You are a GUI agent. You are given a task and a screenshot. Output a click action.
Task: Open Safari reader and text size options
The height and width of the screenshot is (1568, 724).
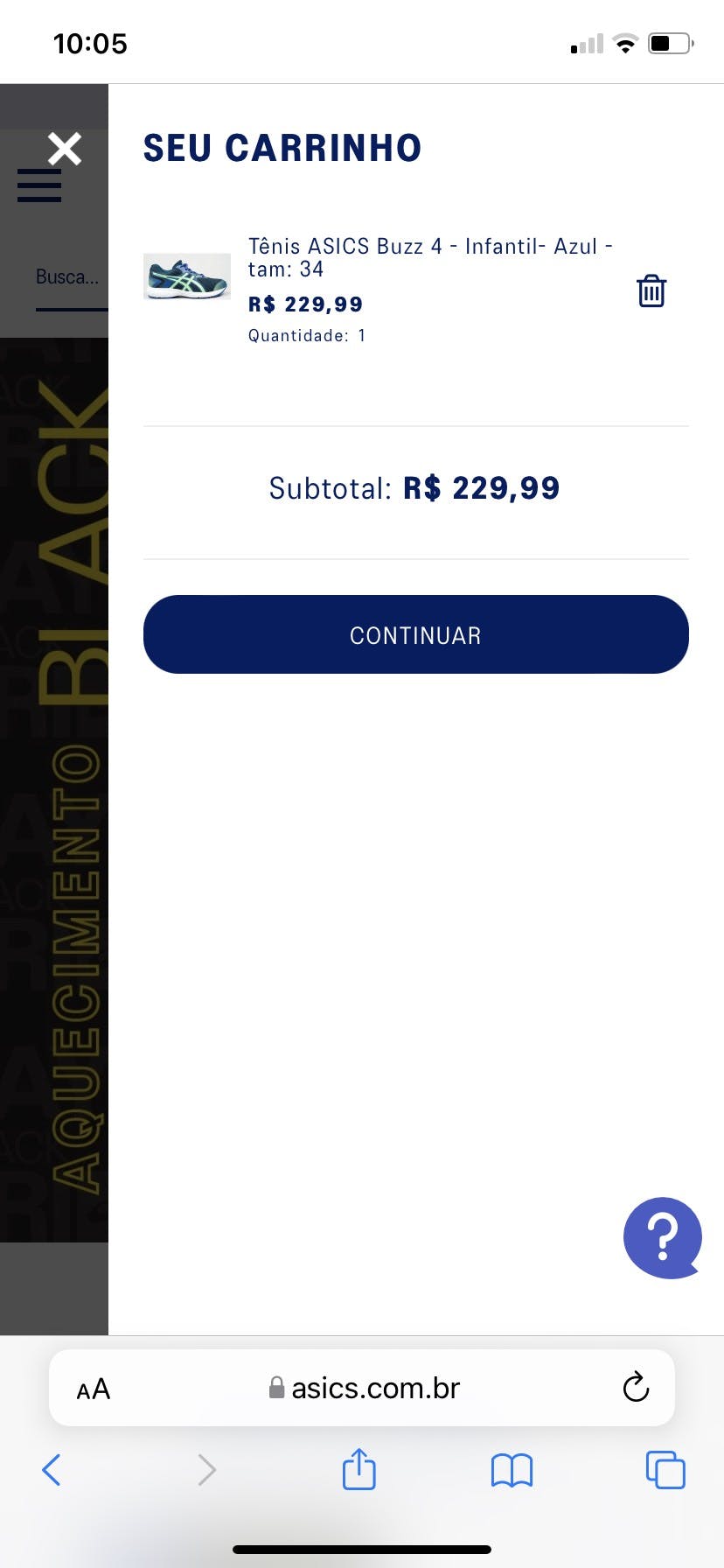coord(94,1389)
